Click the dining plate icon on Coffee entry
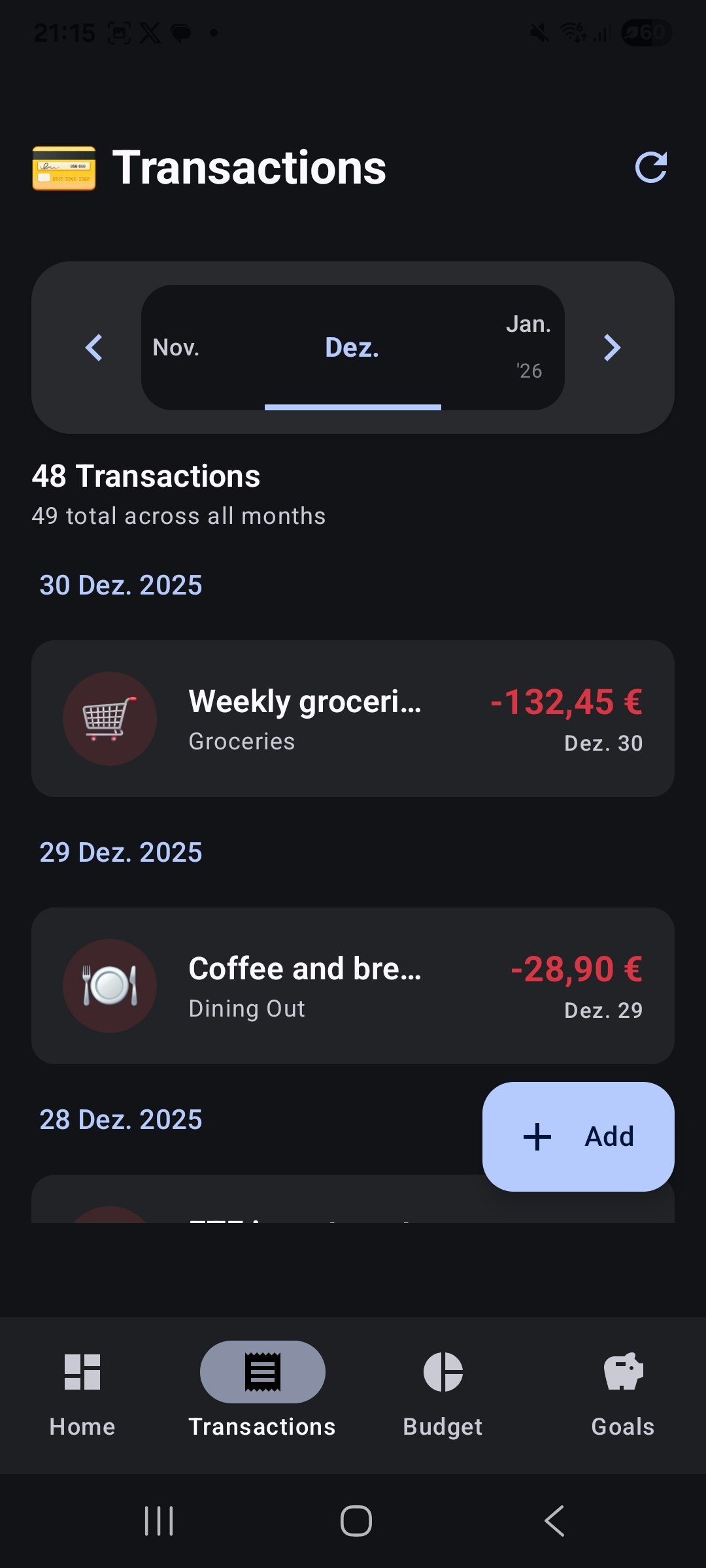Viewport: 706px width, 1568px height. (x=110, y=987)
